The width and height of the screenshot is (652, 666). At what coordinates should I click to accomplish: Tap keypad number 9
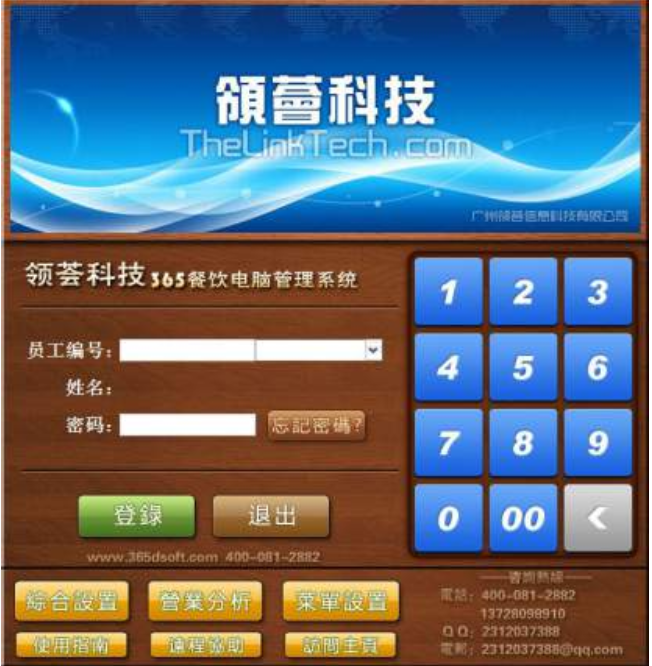(x=597, y=442)
